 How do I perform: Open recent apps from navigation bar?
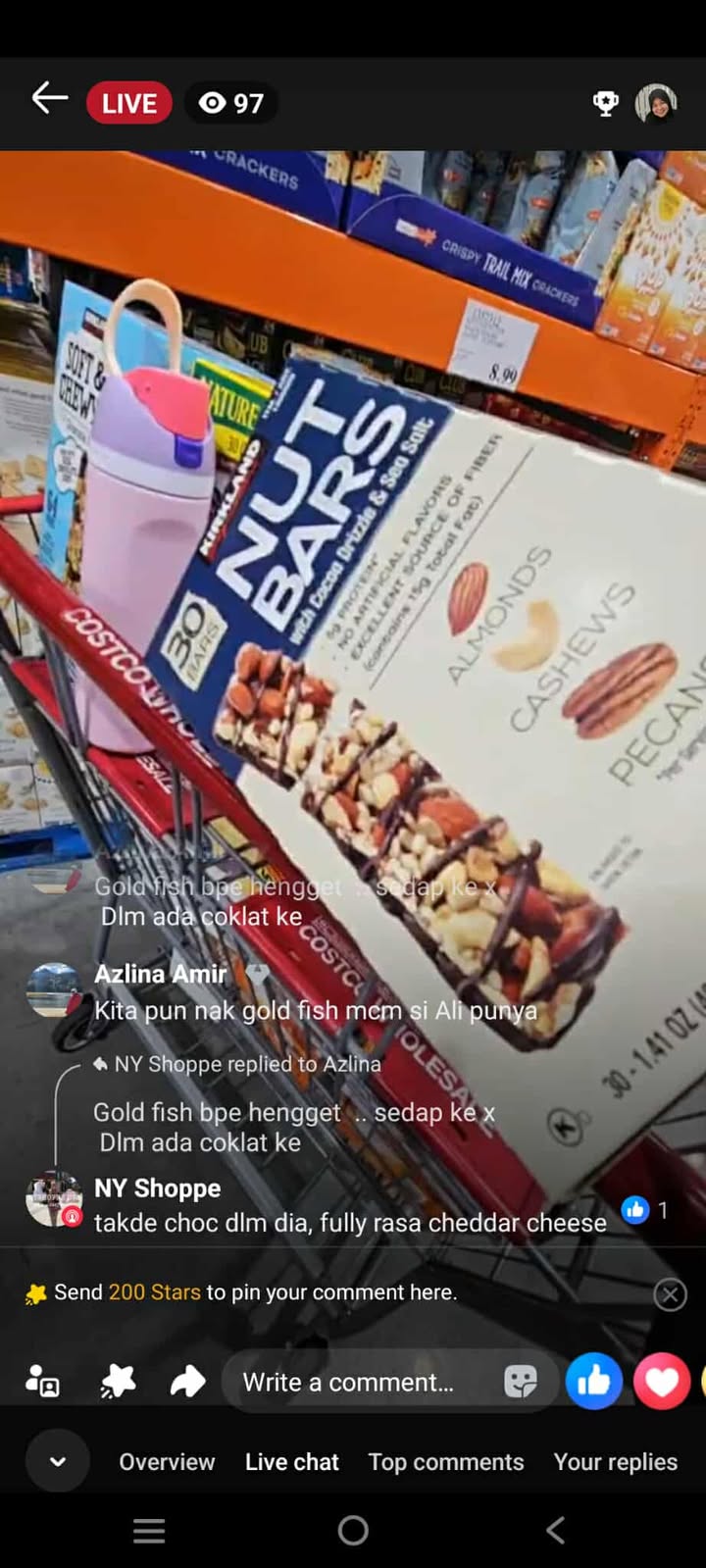point(149,1530)
